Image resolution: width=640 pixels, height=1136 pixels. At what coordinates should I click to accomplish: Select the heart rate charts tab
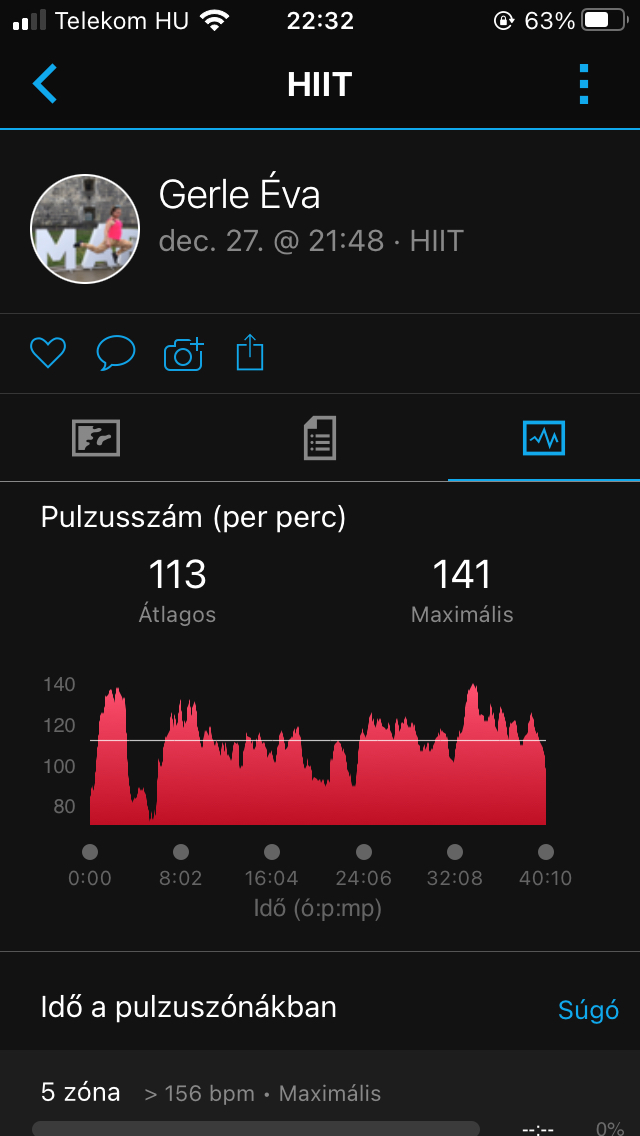click(x=544, y=438)
